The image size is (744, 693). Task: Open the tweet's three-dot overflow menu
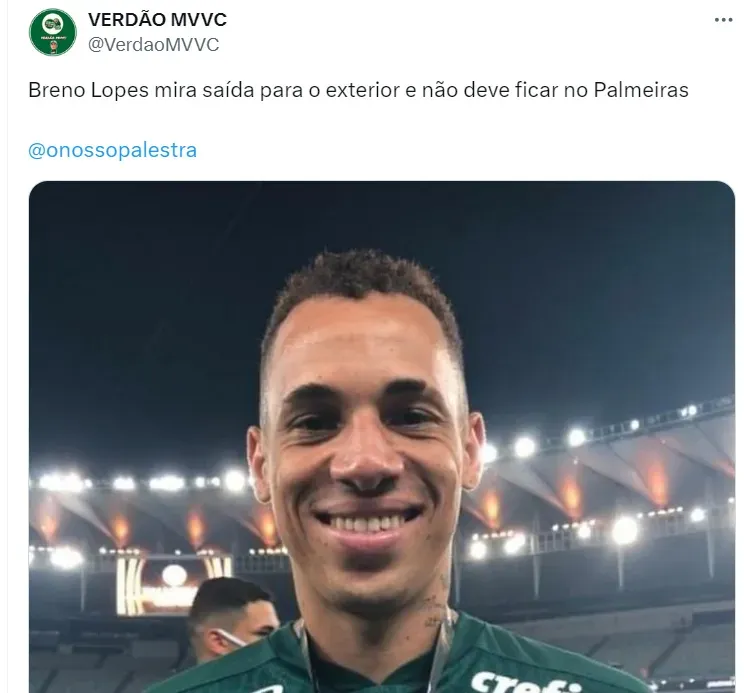[723, 20]
